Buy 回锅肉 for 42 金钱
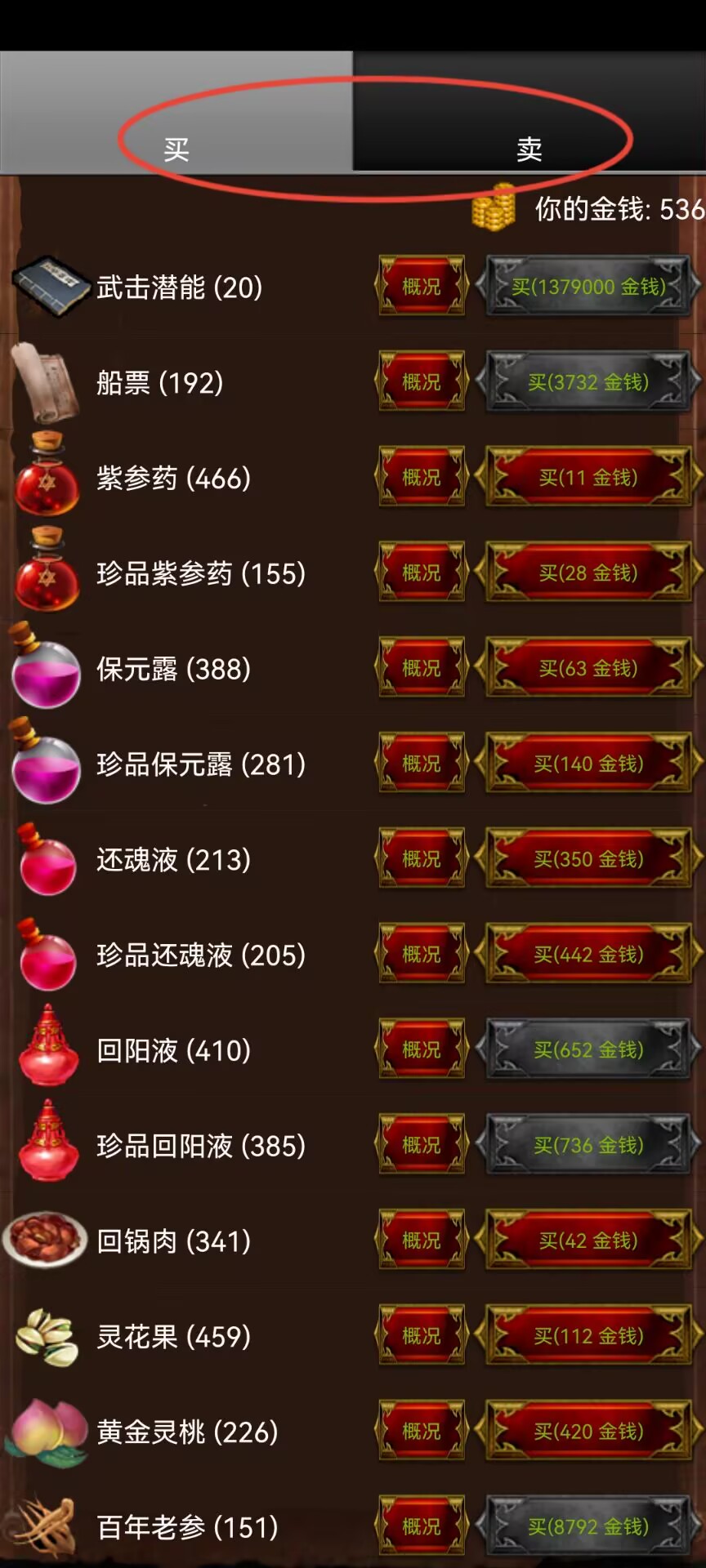The width and height of the screenshot is (706, 1568). point(588,1241)
